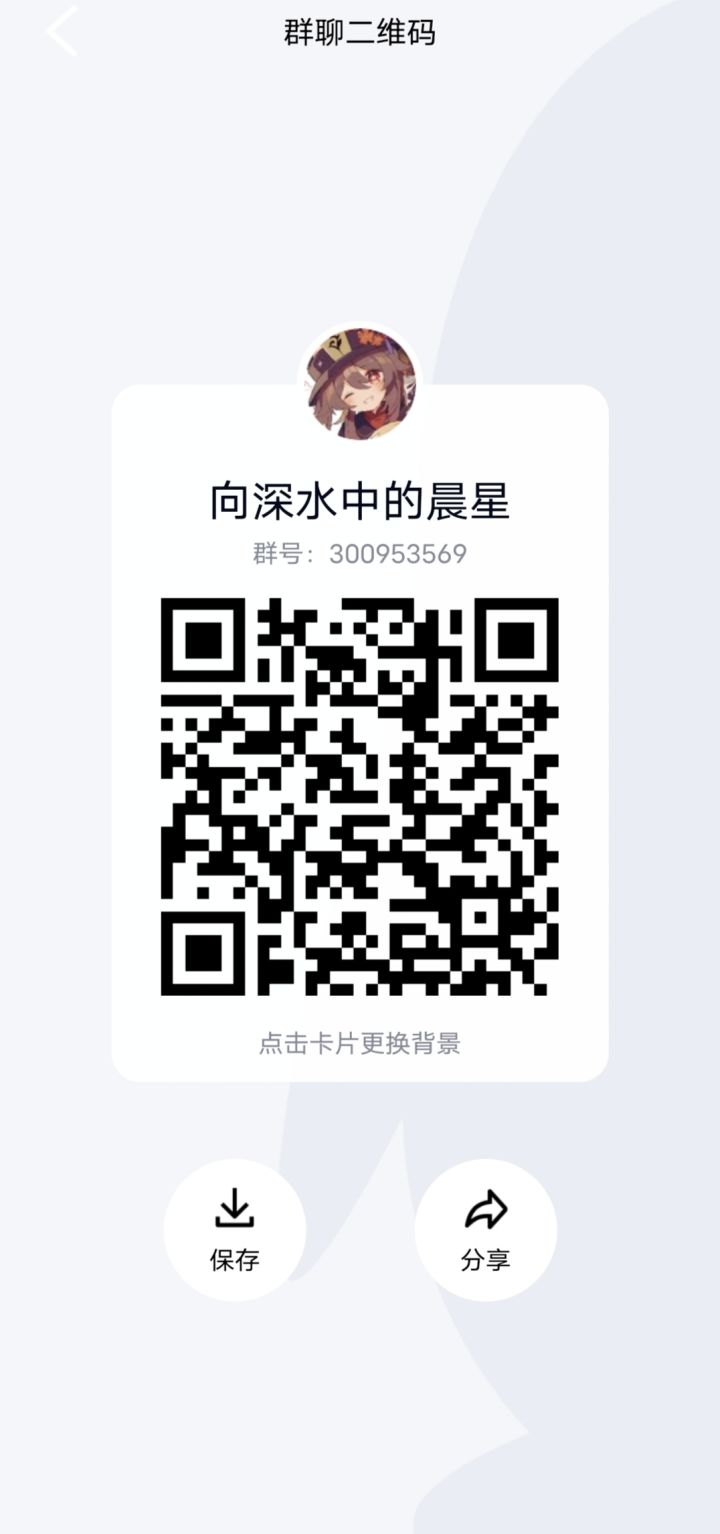Viewport: 720px width, 1534px height.
Task: Select the 群聊二维码 title bar text
Action: click(x=360, y=33)
